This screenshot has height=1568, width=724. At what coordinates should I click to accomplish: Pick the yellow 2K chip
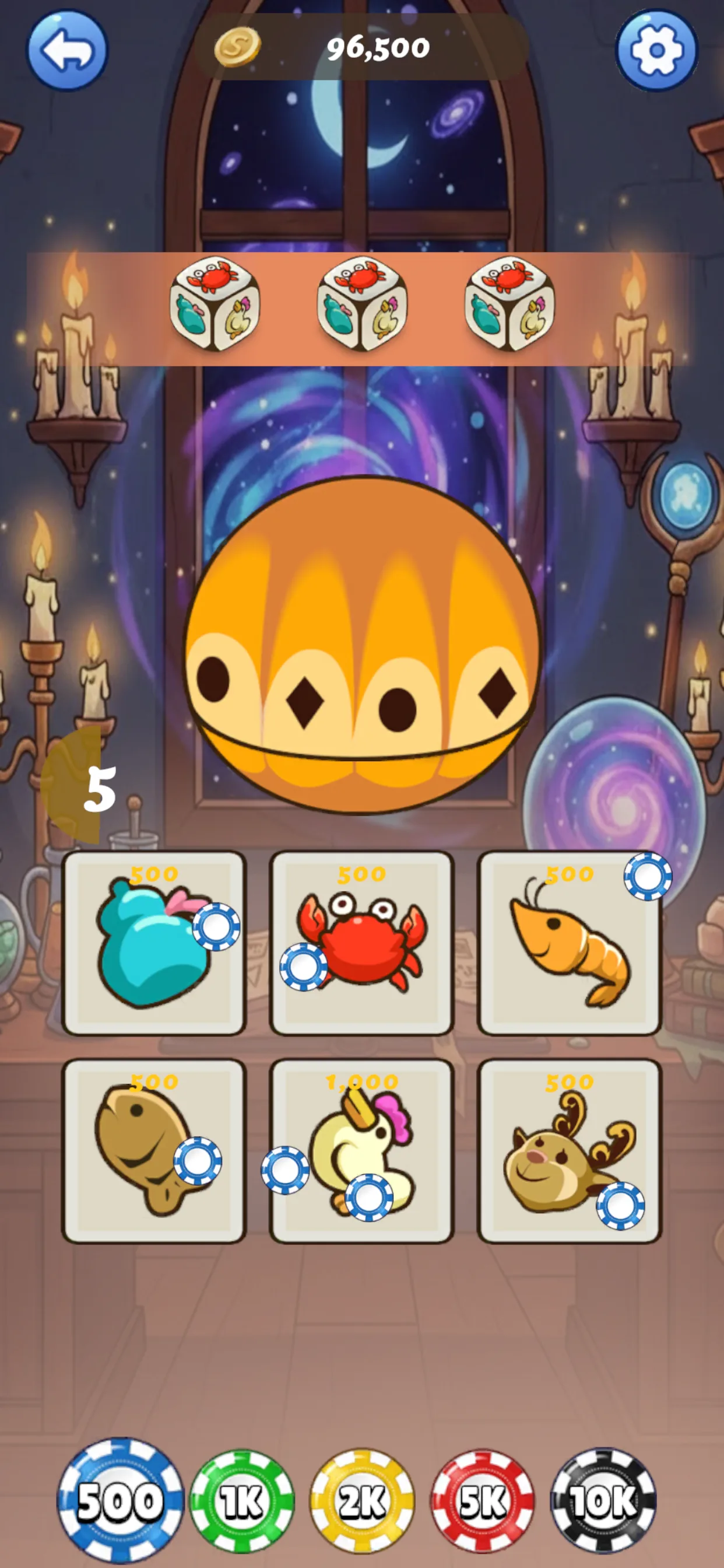click(363, 1500)
